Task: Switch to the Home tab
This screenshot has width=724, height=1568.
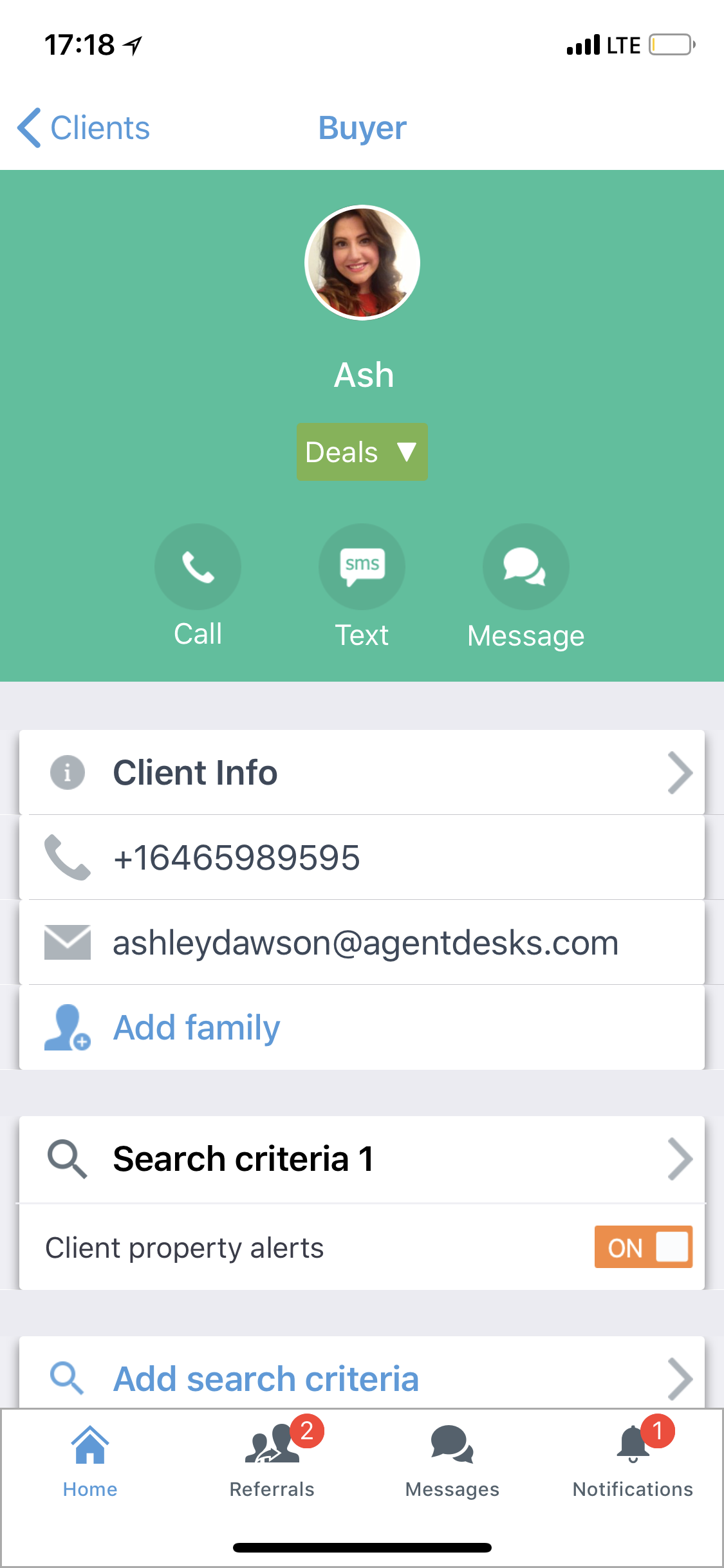Action: click(x=90, y=1461)
